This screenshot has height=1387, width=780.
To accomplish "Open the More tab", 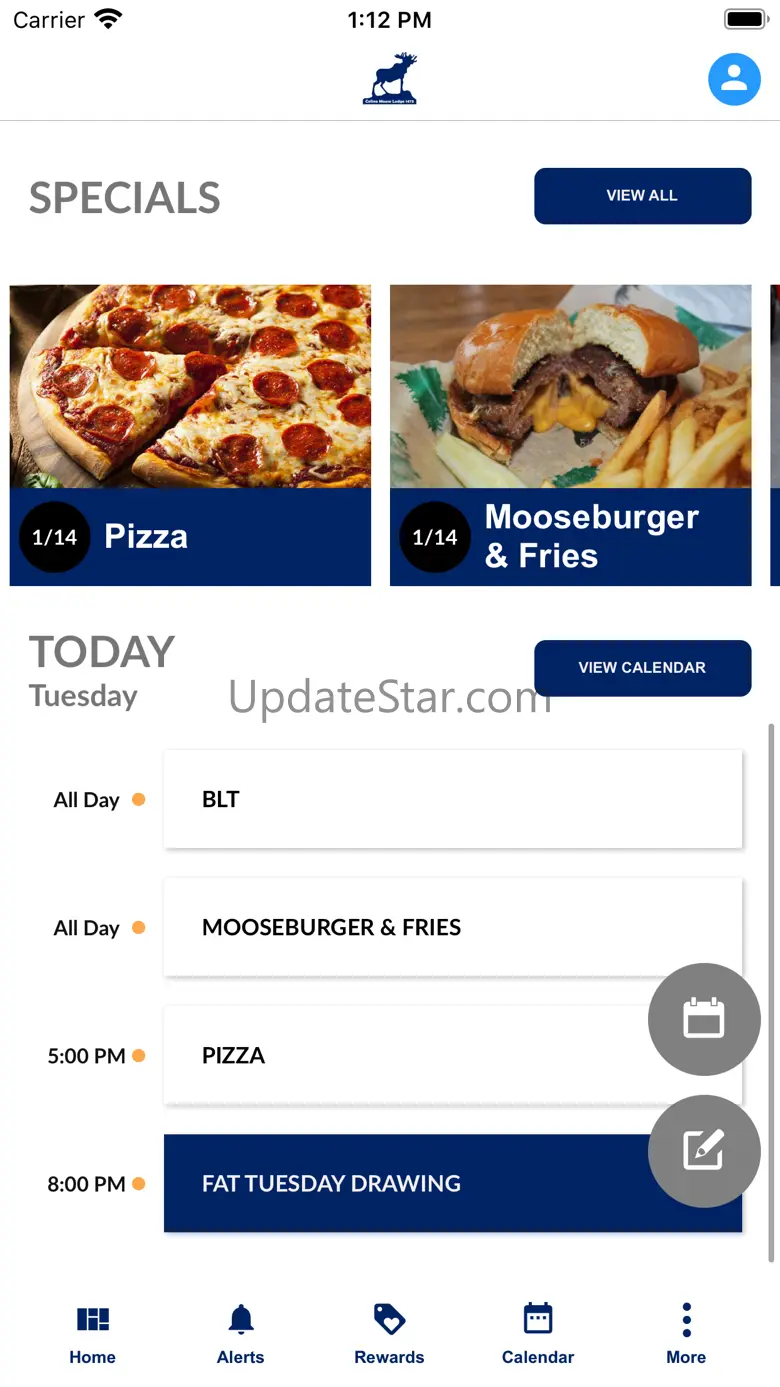I will pos(686,1334).
